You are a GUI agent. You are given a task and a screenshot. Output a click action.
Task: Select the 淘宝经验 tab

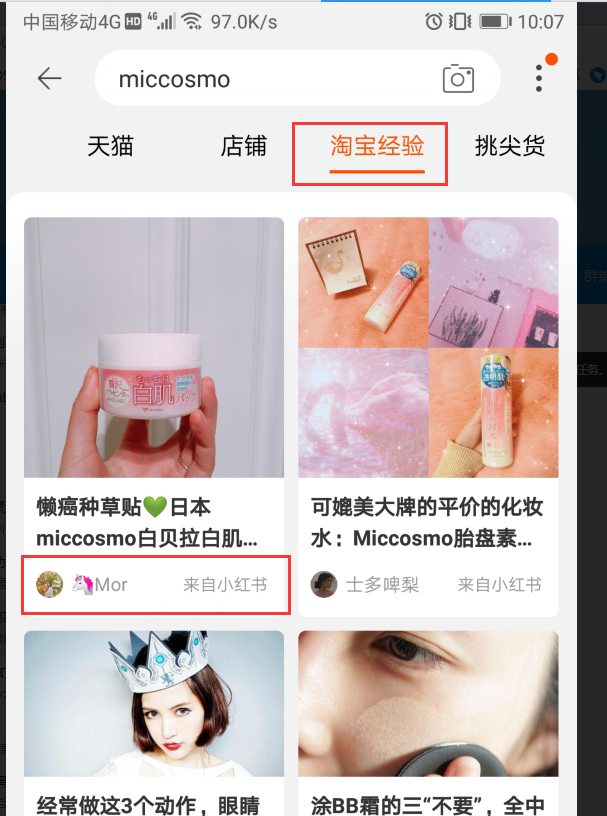click(x=377, y=147)
